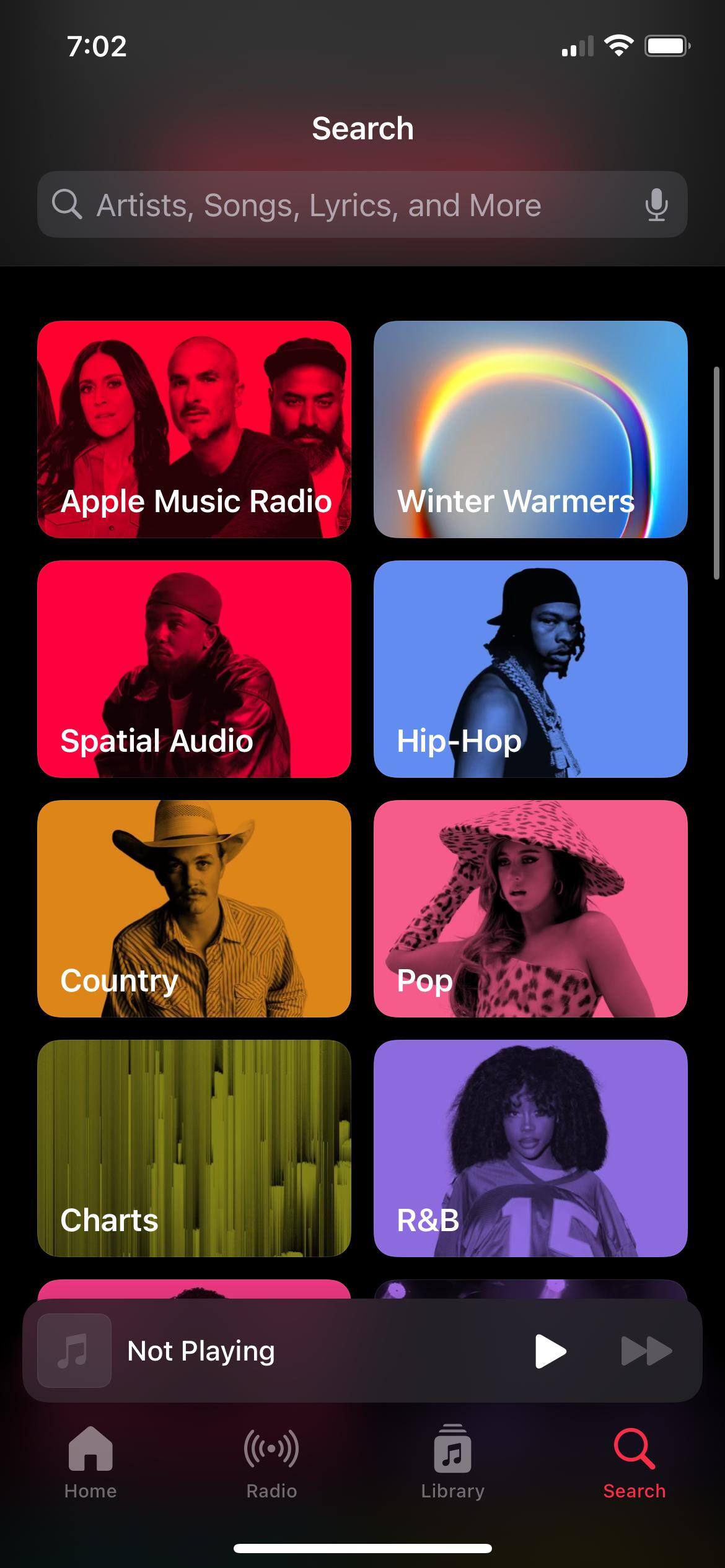
Task: Select the Search tab
Action: coord(635,1461)
